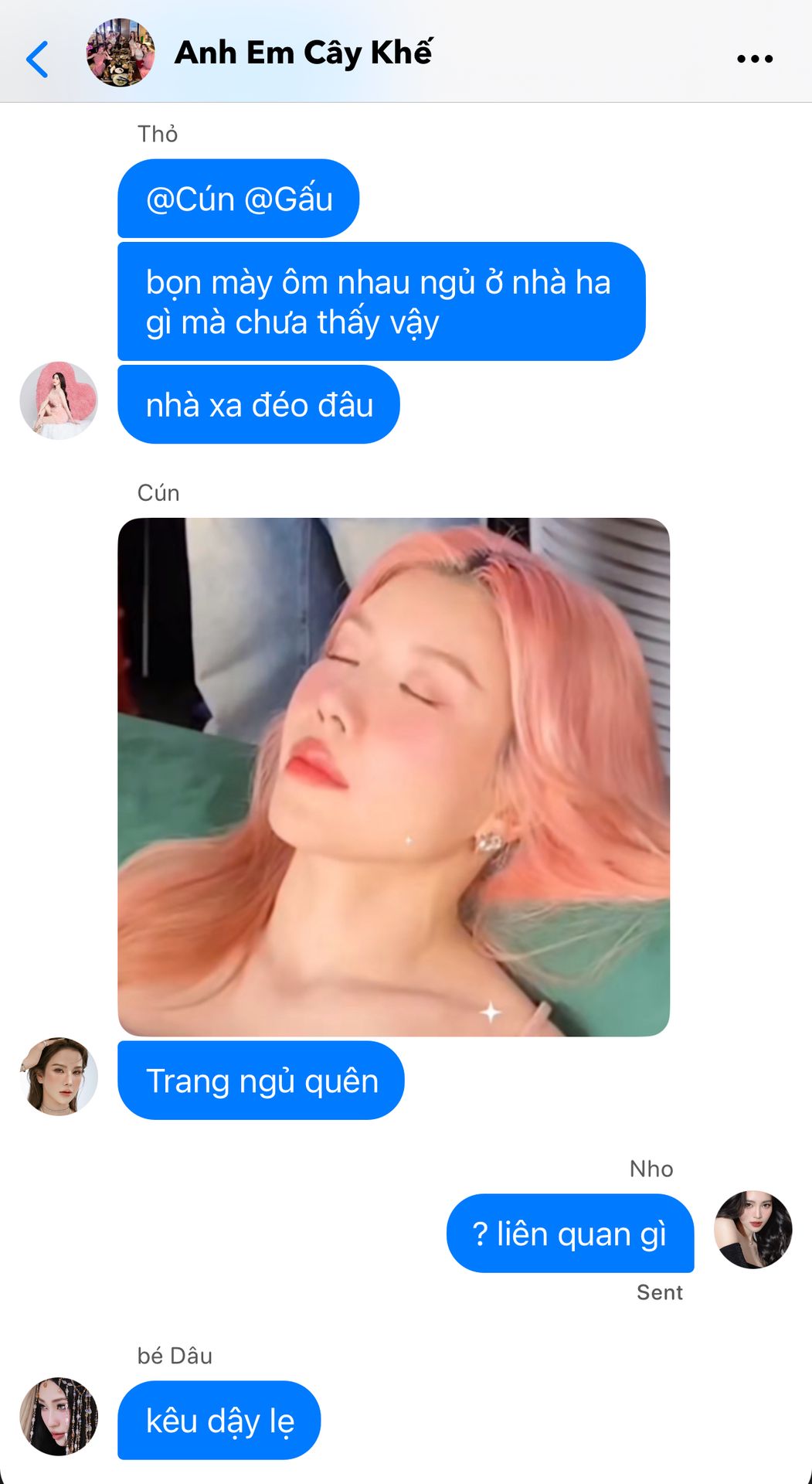Tap Nho's avatar beside liên quan gì
The image size is (812, 1484).
tap(753, 1229)
